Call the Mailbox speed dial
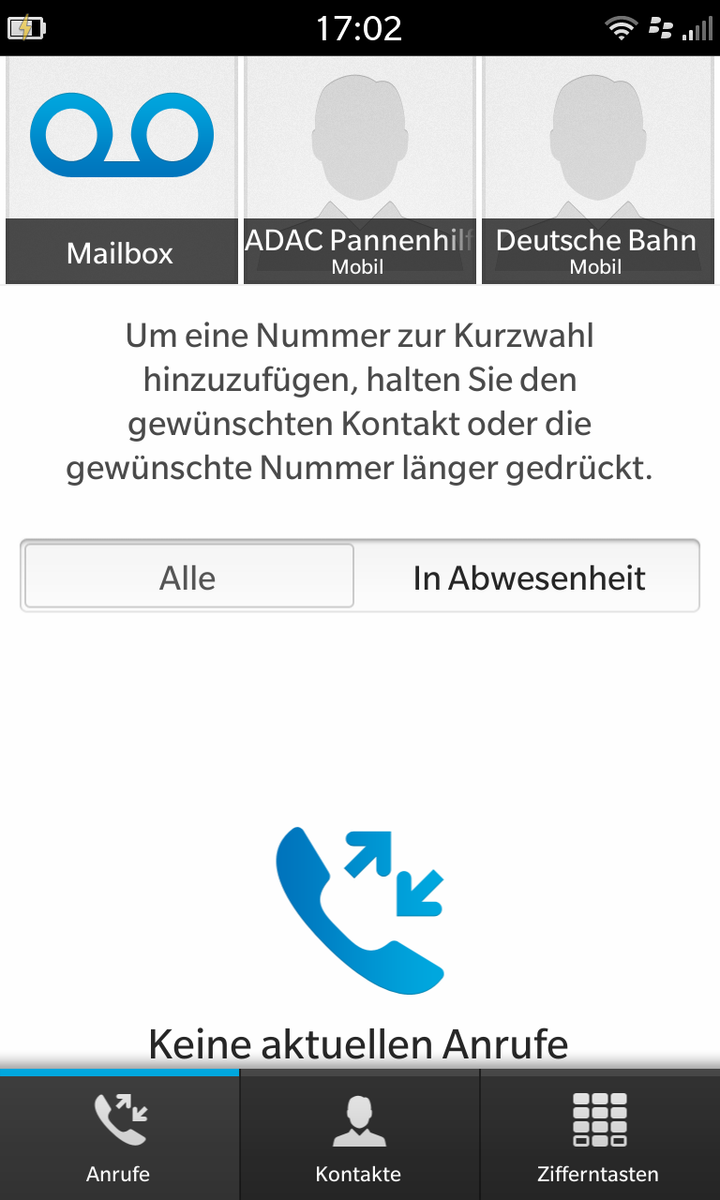The image size is (720, 1200). 121,170
